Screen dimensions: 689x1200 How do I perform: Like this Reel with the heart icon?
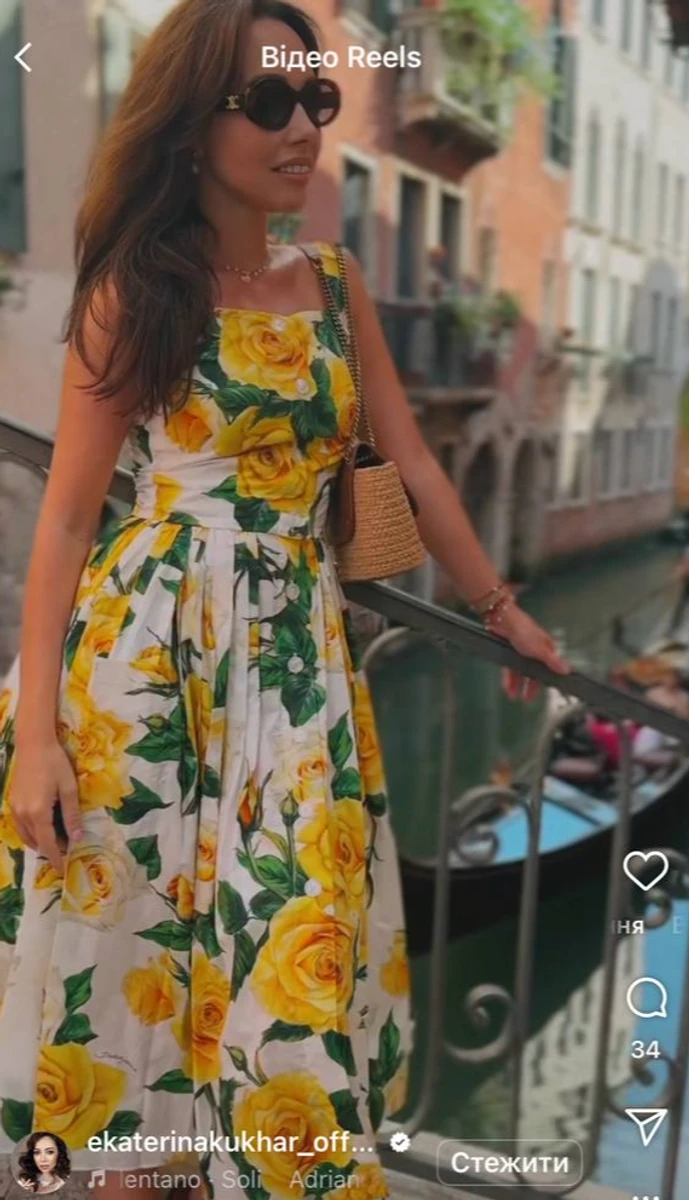(645, 871)
